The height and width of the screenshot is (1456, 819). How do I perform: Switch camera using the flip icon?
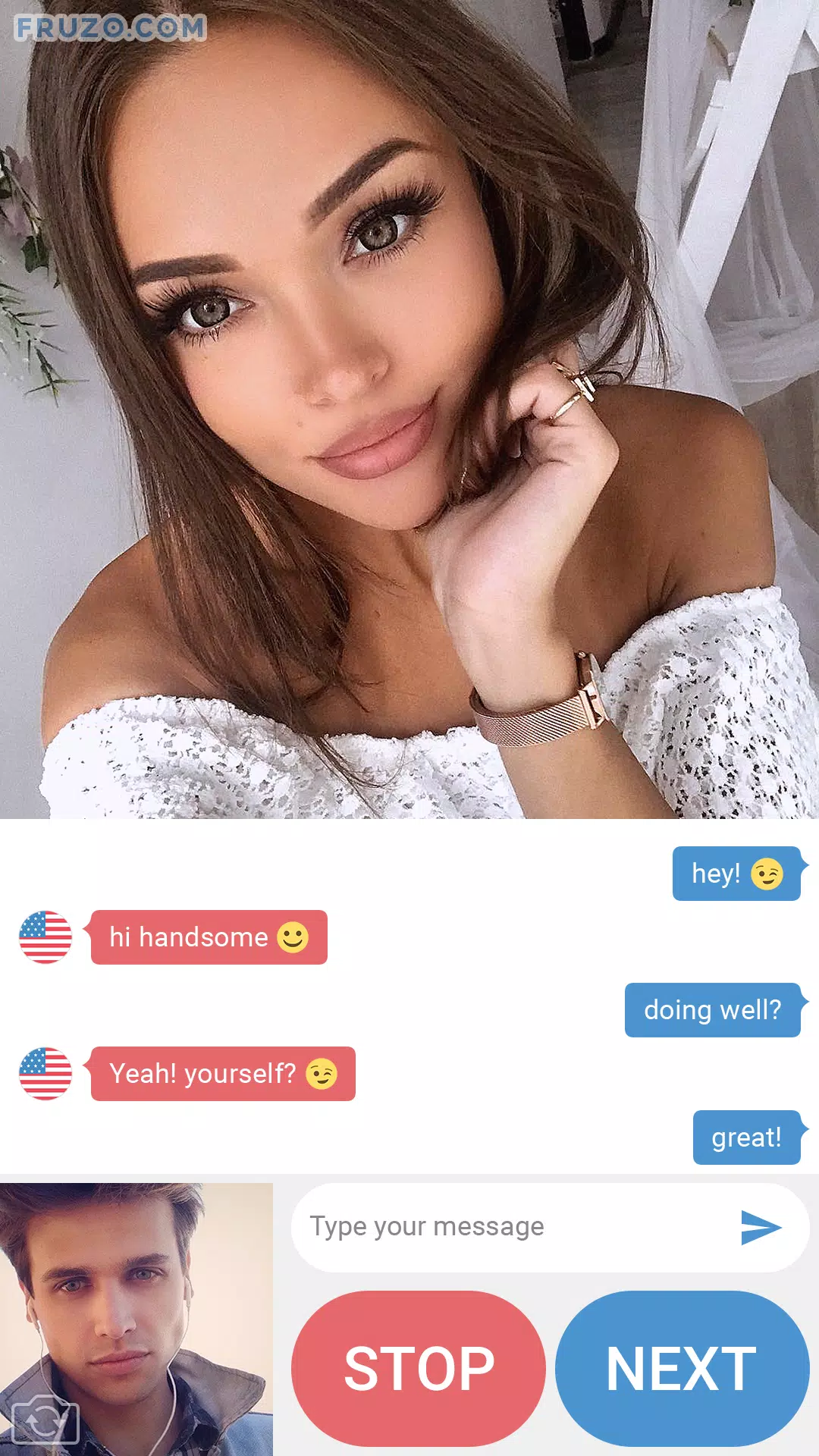[x=45, y=1420]
